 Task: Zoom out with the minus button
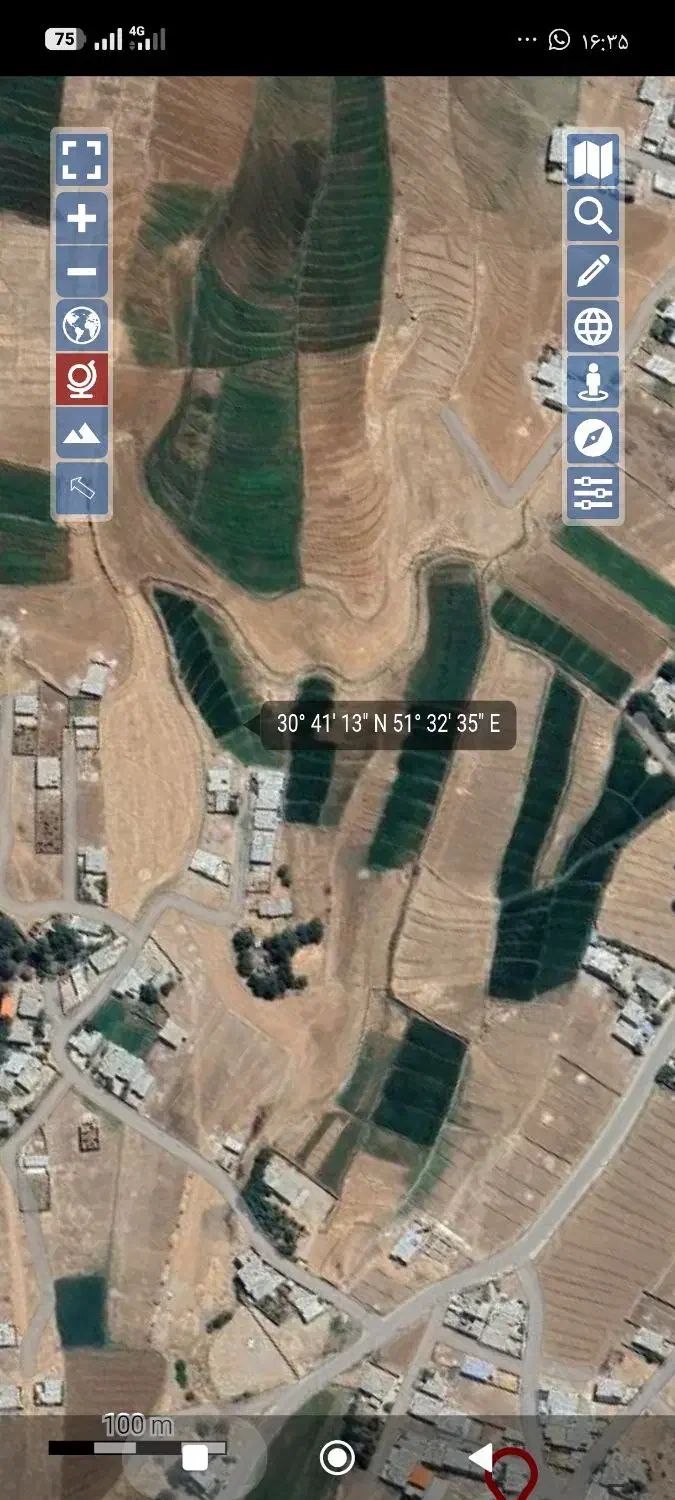pyautogui.click(x=82, y=272)
